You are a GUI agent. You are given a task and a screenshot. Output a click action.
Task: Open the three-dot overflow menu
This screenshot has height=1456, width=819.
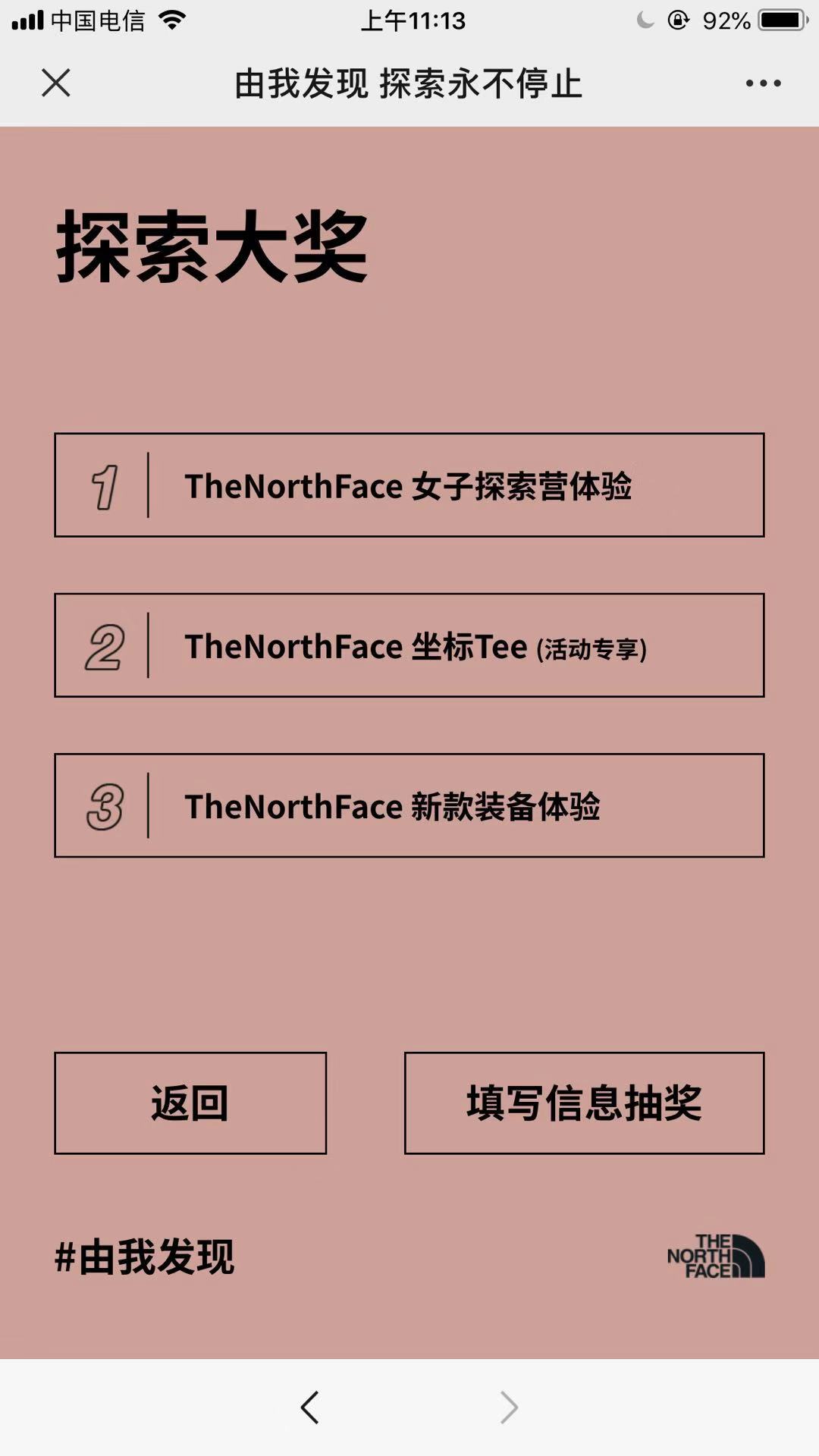tap(763, 83)
